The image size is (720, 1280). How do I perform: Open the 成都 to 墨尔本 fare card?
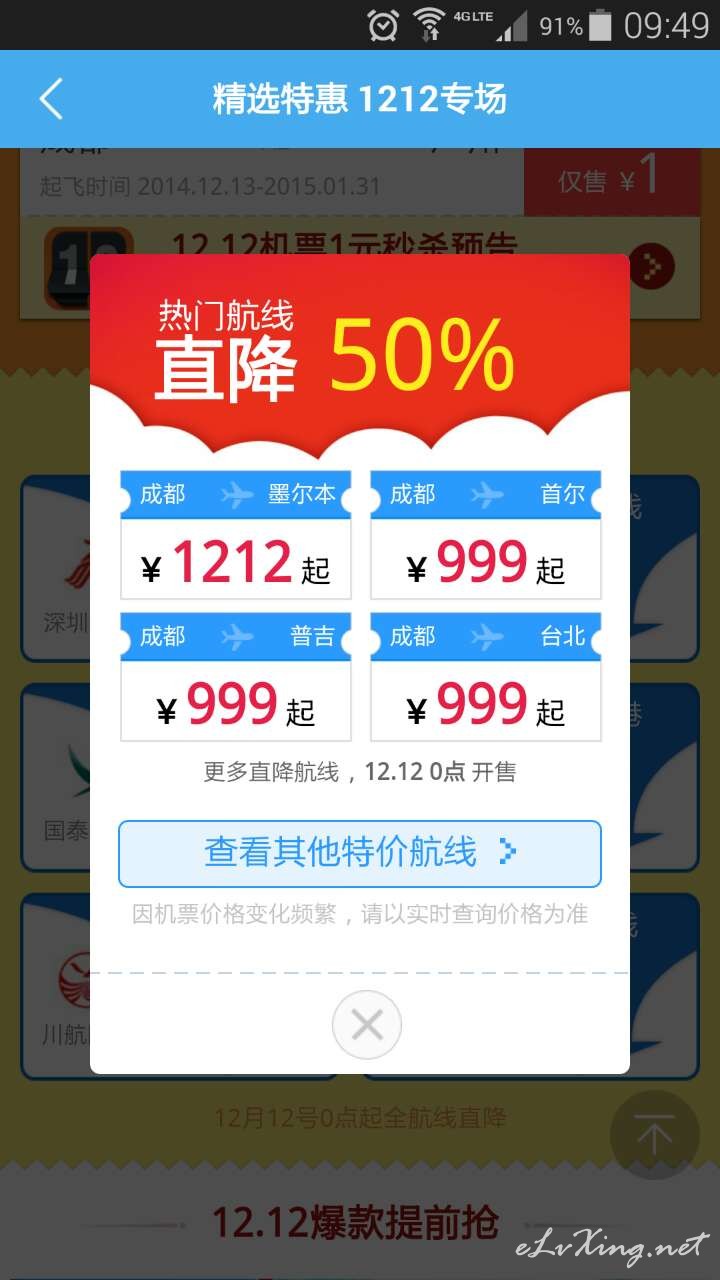(x=235, y=535)
